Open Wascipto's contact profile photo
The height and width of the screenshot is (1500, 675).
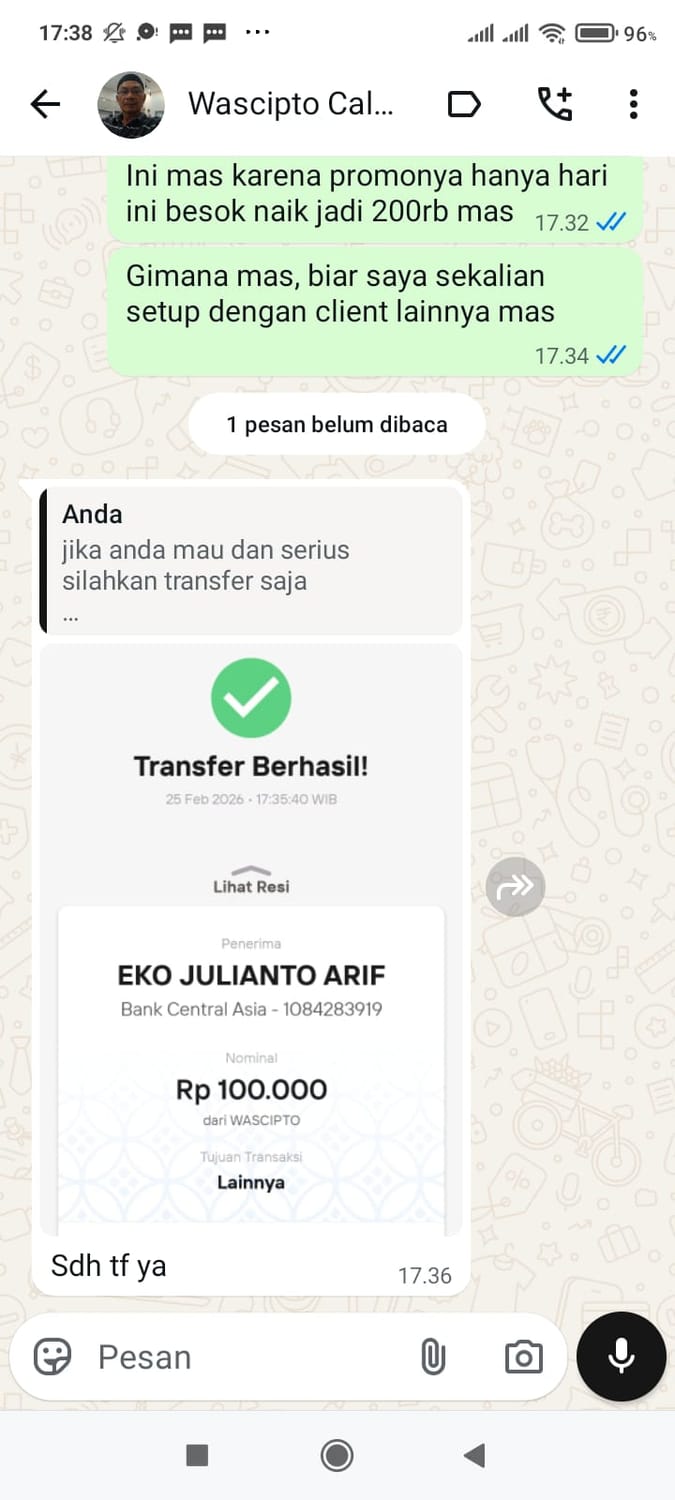(130, 104)
